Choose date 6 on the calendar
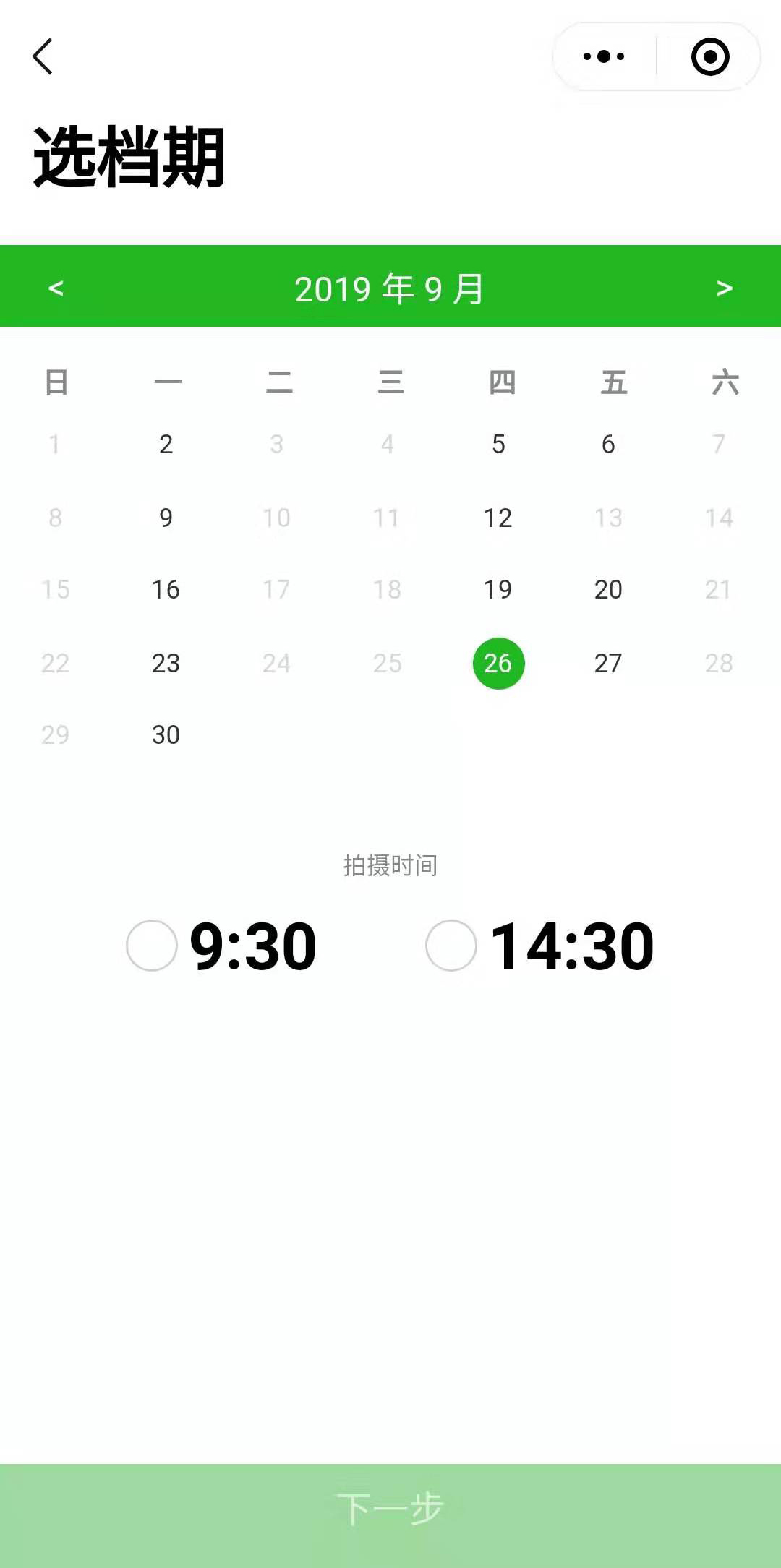 click(x=608, y=444)
